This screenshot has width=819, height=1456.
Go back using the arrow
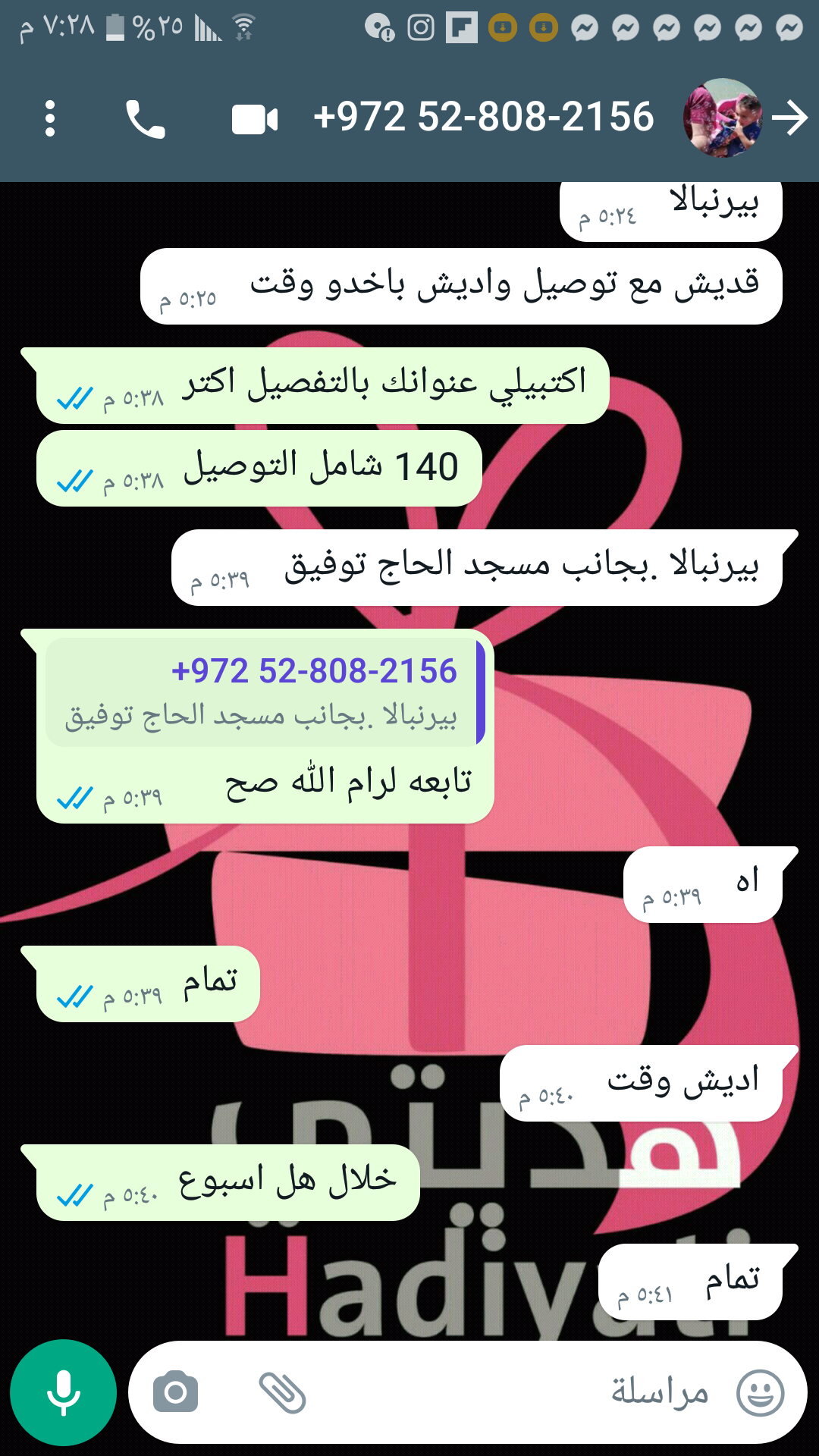(790, 119)
